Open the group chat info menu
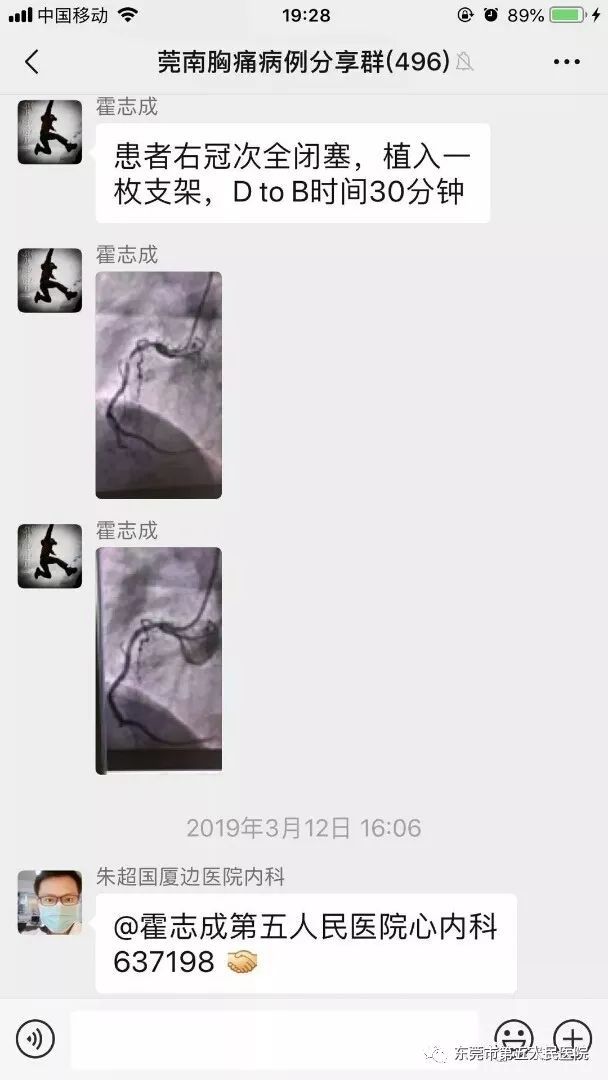Viewport: 608px width, 1080px height. tap(566, 62)
